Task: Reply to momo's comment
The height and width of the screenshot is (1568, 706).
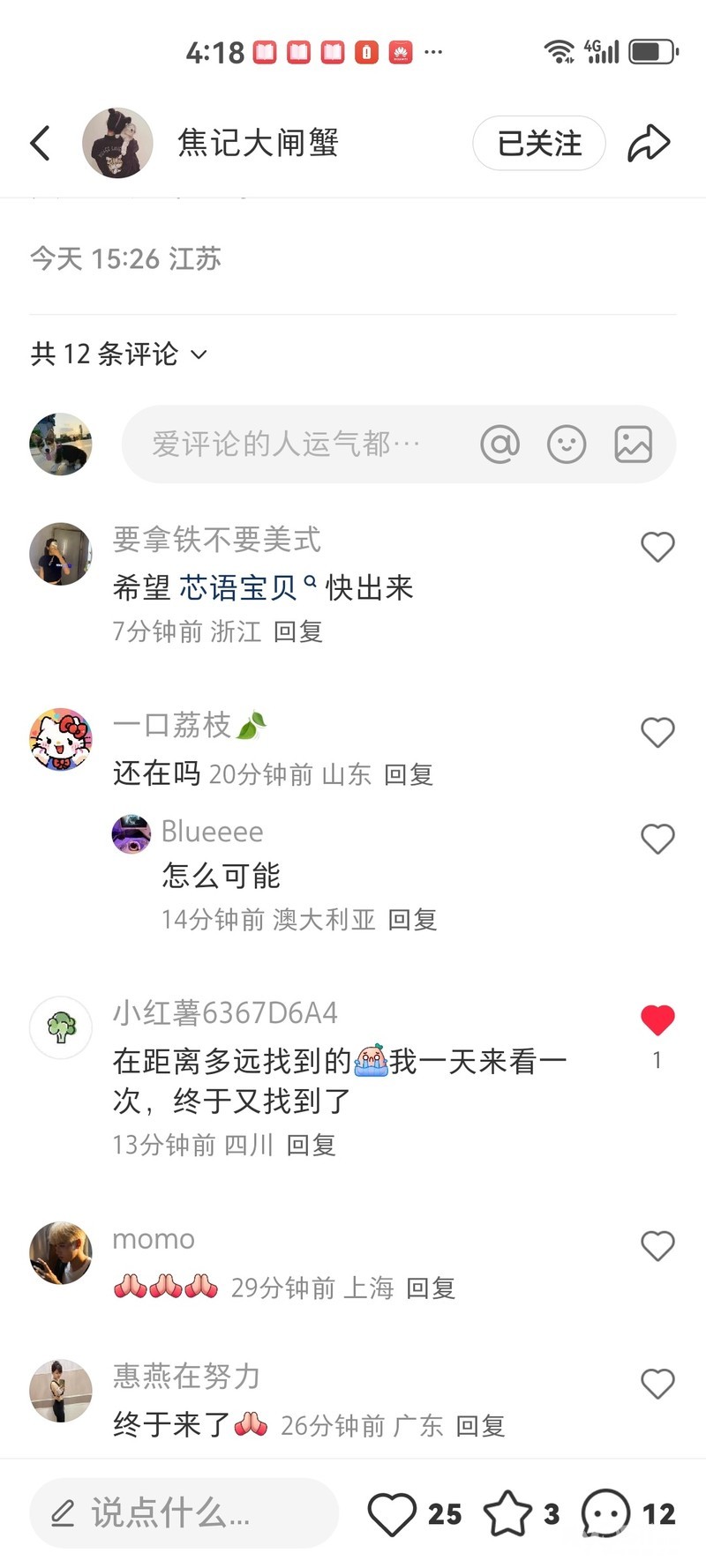Action: coord(430,1288)
